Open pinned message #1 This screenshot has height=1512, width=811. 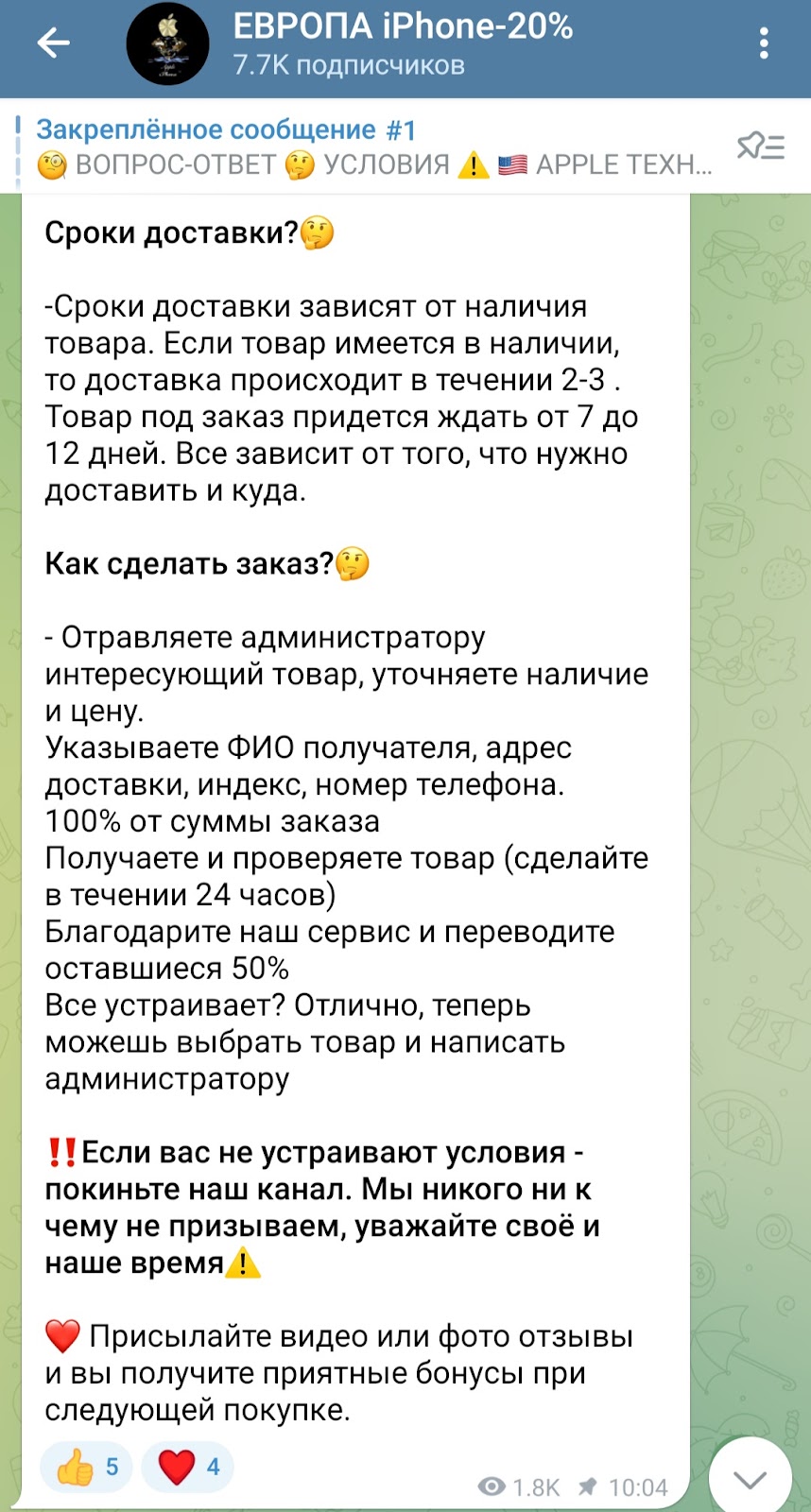(x=373, y=147)
